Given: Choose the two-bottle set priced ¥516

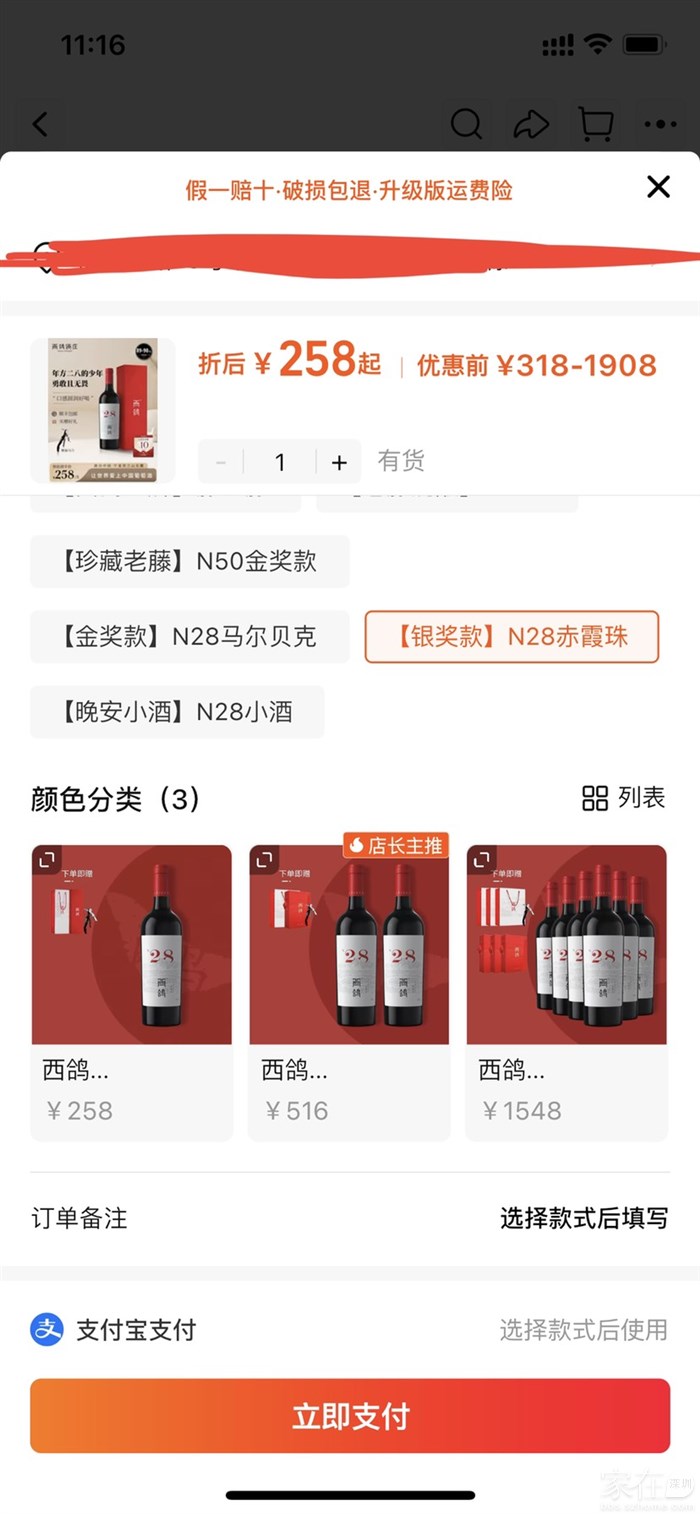Looking at the screenshot, I should tap(349, 992).
